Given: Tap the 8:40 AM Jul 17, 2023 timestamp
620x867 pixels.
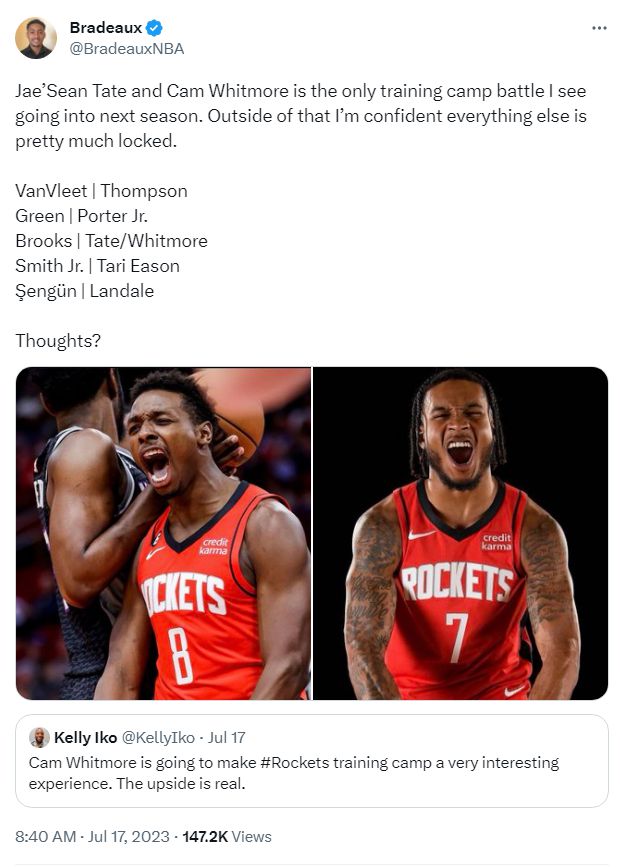Looking at the screenshot, I should click(91, 836).
